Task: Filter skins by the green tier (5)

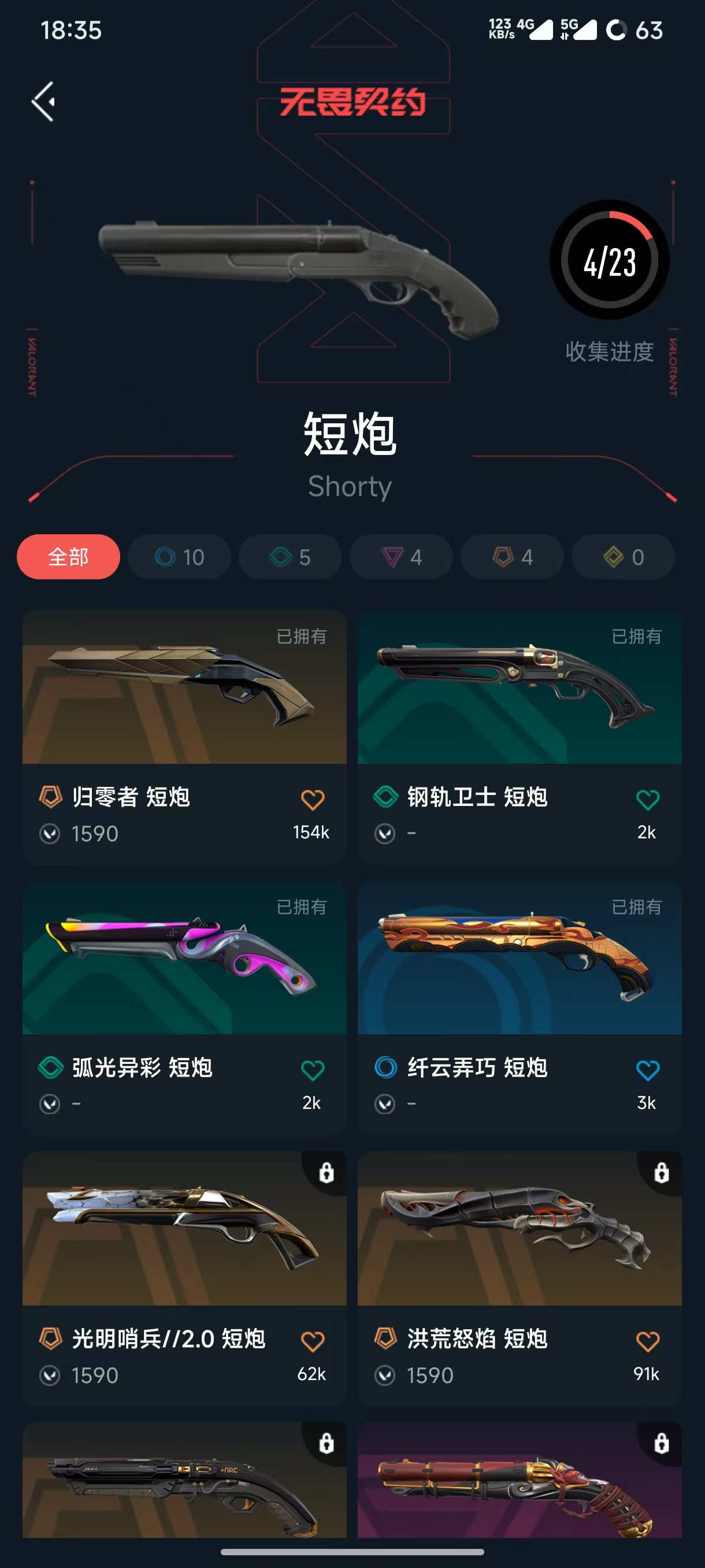Action: point(290,556)
